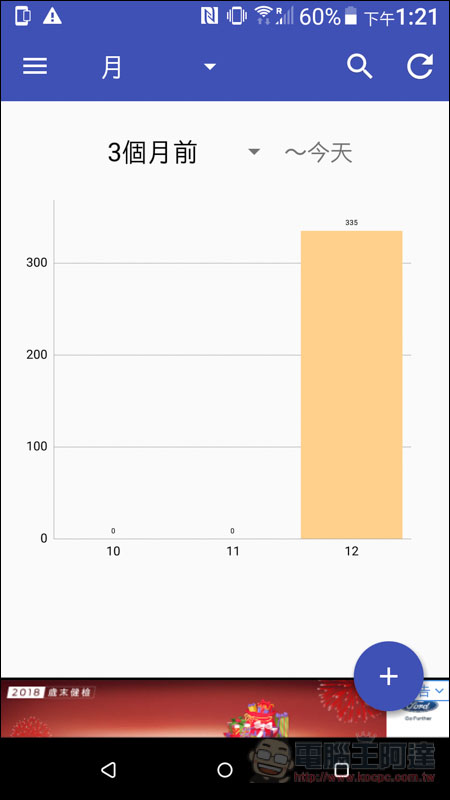Refresh the chart data
The width and height of the screenshot is (450, 800).
point(420,66)
